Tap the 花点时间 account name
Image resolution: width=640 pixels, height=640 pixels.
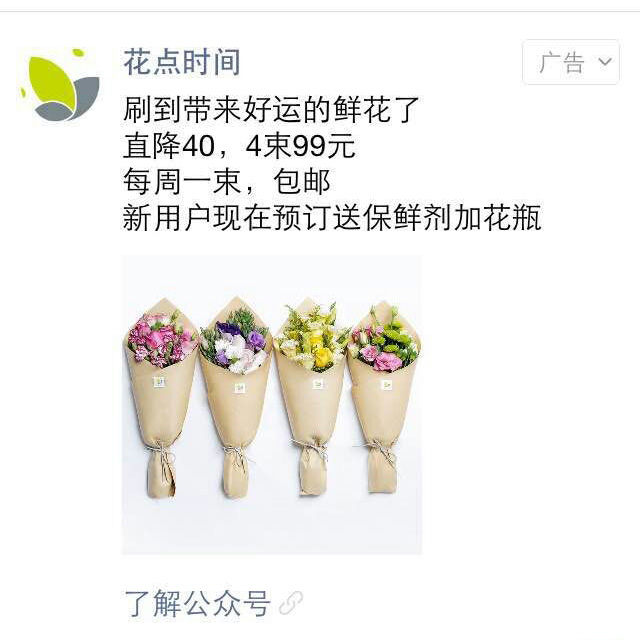tap(181, 62)
